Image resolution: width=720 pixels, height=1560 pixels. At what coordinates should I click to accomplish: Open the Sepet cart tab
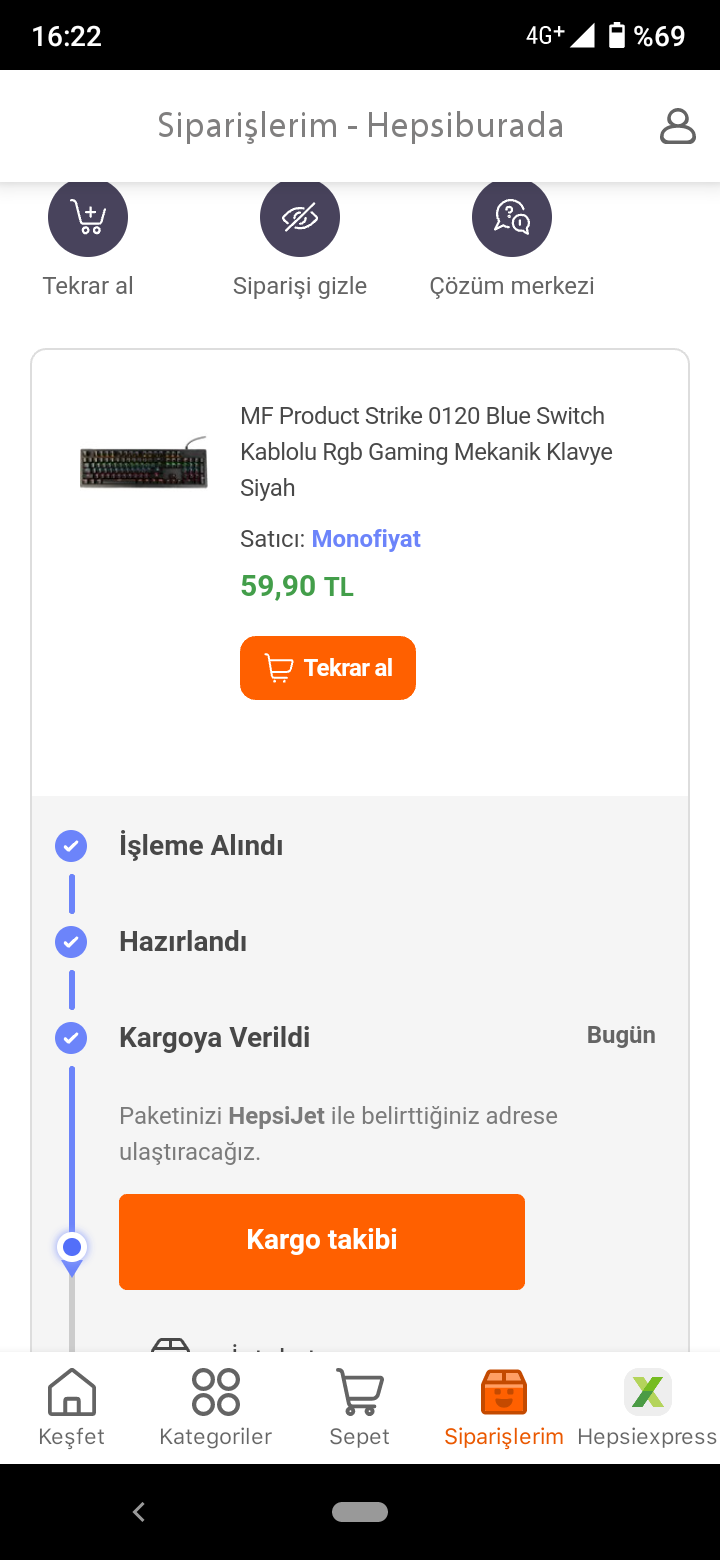(360, 1408)
